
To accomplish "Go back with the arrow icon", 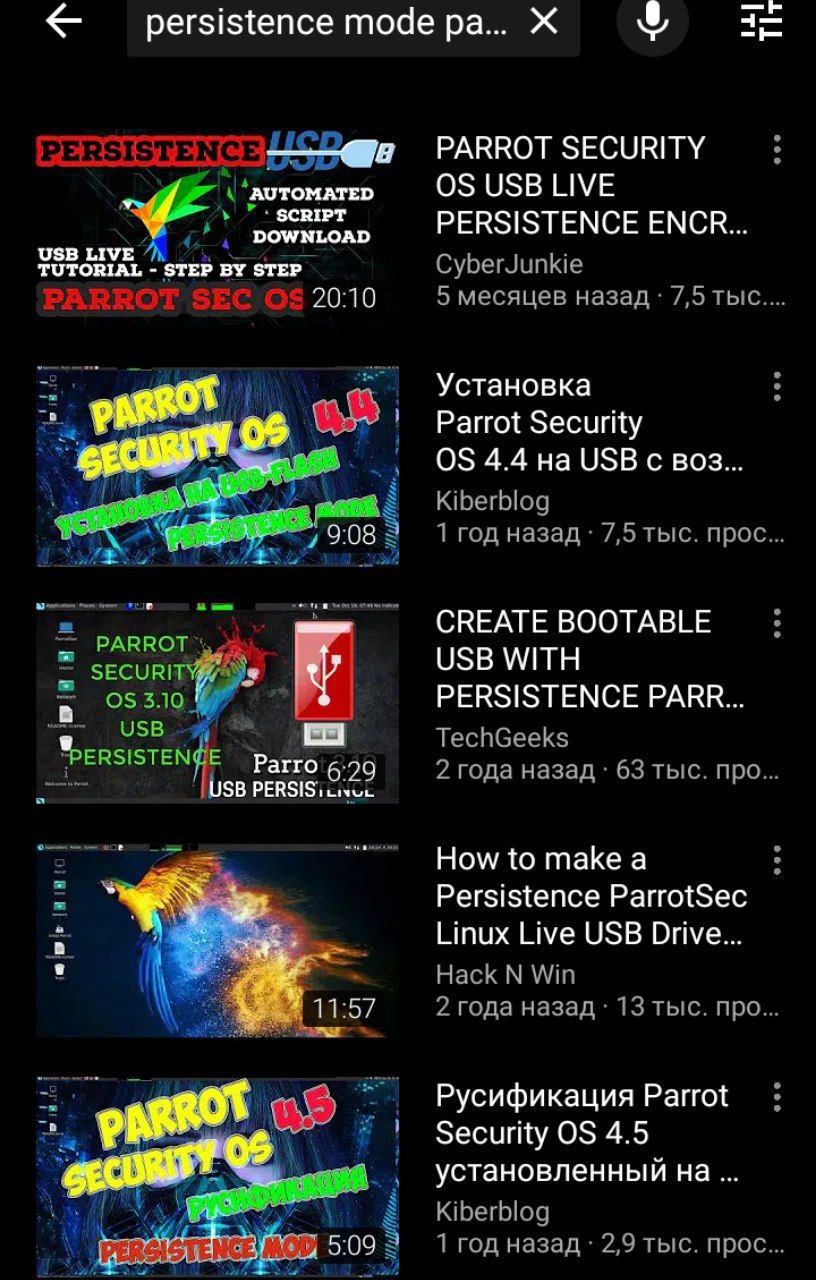I will [63, 22].
